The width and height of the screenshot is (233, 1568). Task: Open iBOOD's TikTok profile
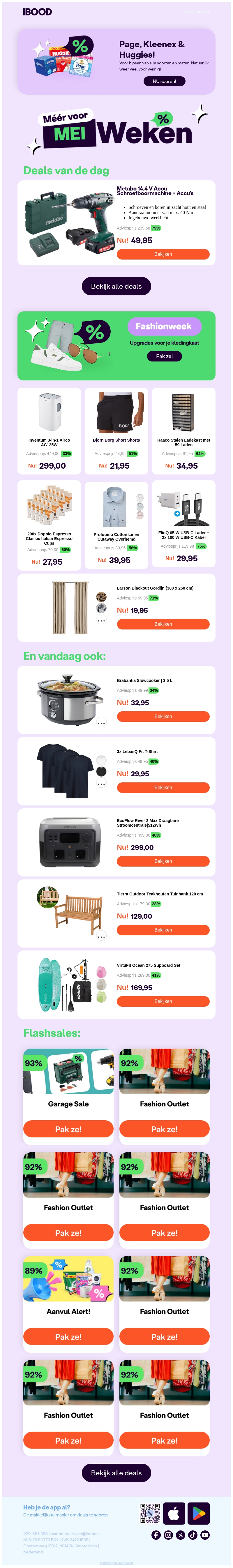[192, 1535]
